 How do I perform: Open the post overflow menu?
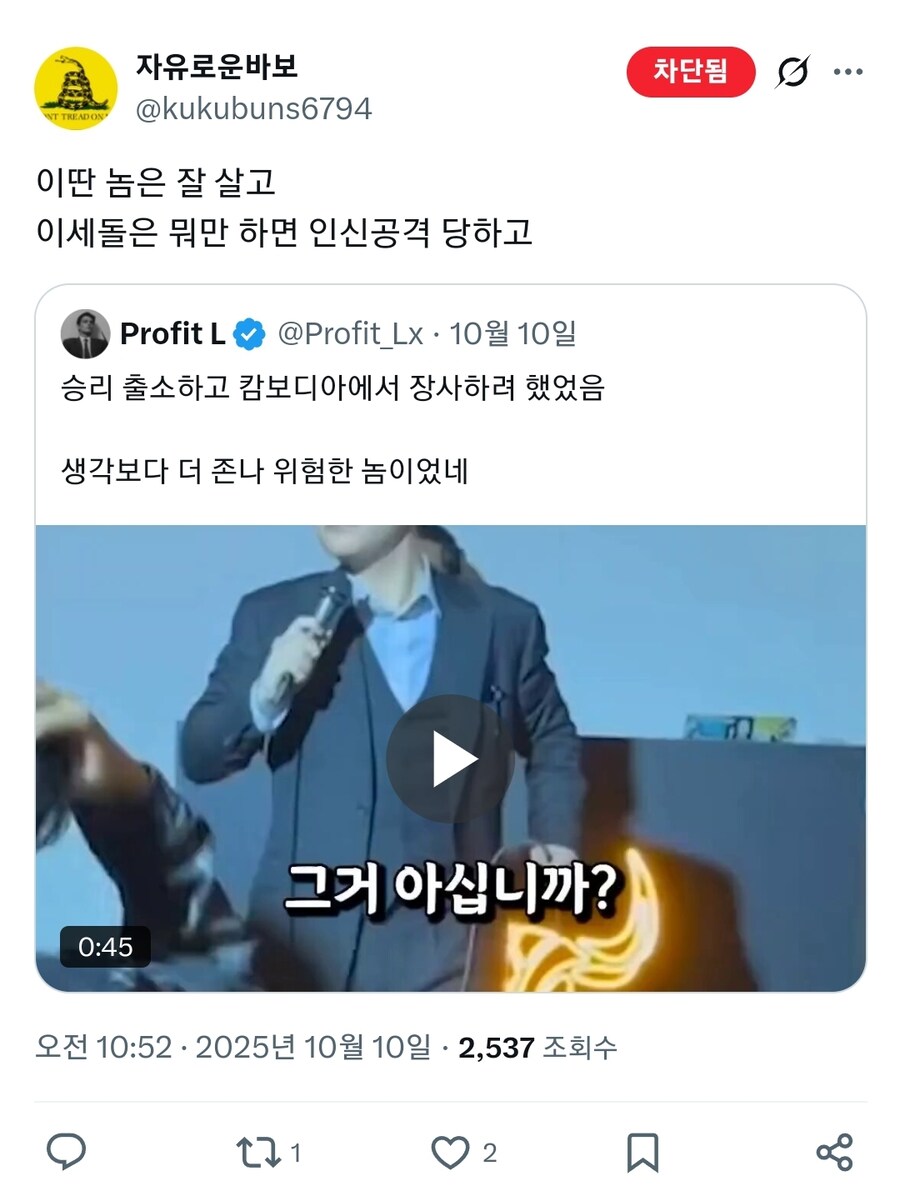847,72
